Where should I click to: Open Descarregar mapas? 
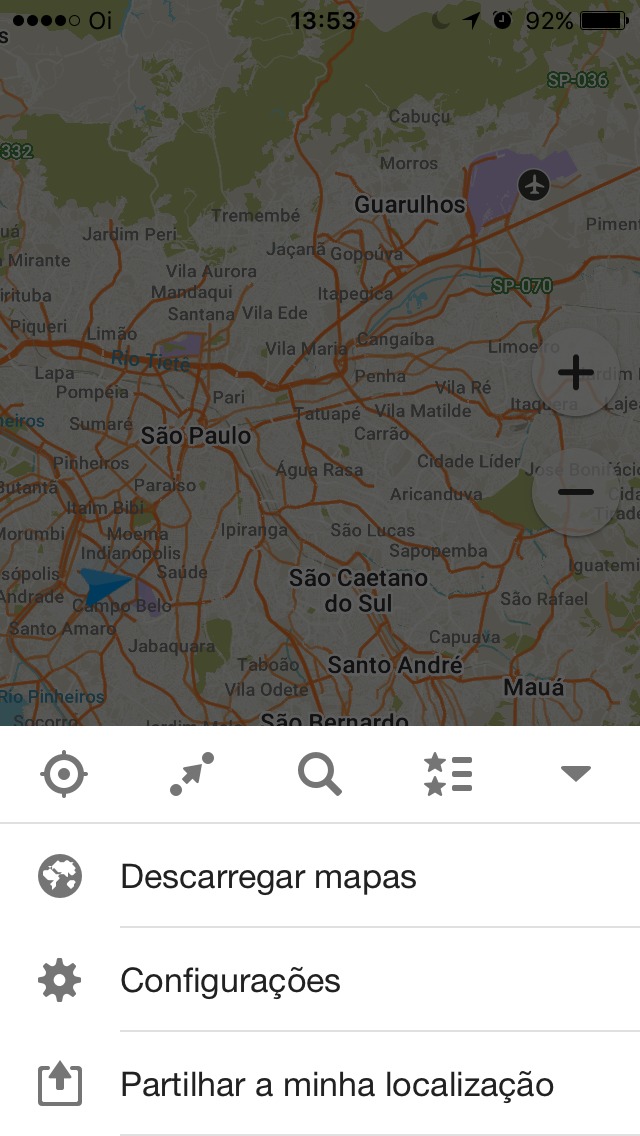(x=268, y=877)
